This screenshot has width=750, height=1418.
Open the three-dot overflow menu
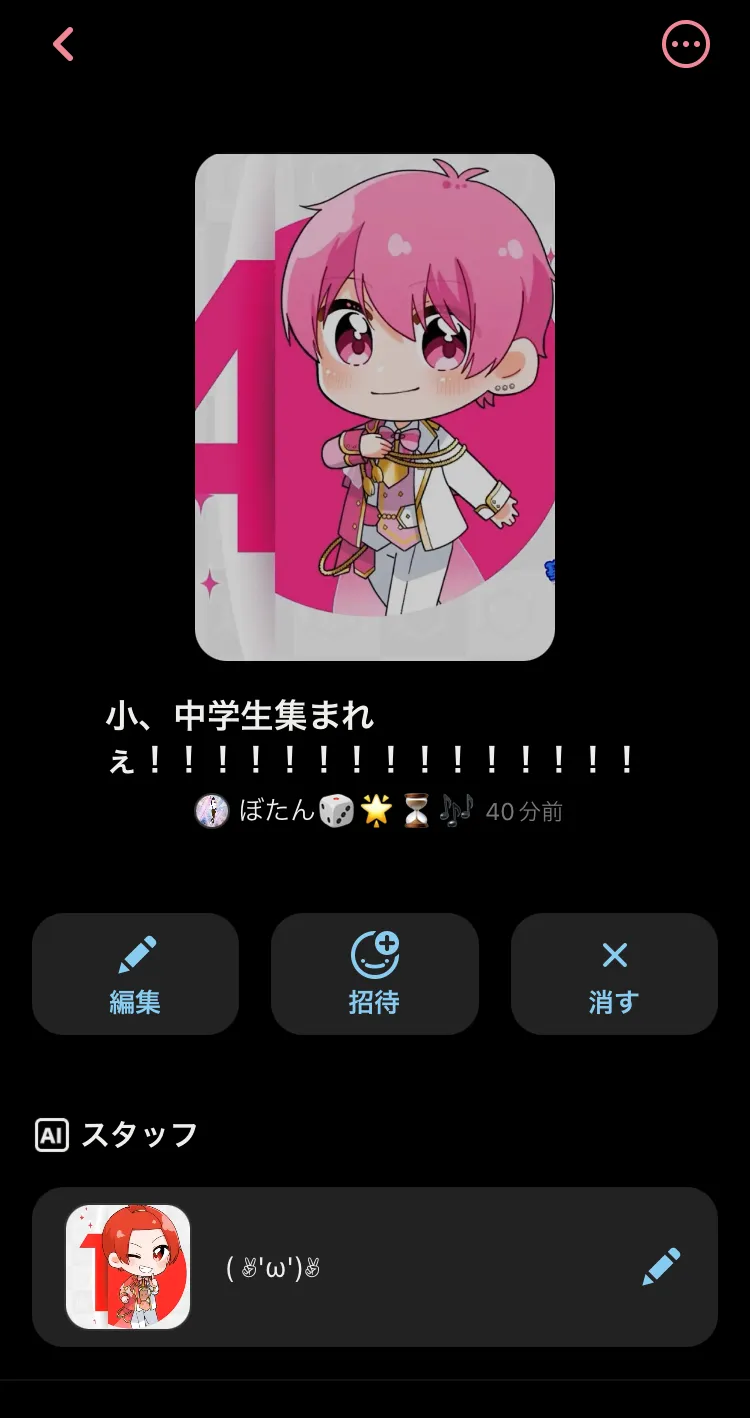click(x=686, y=44)
